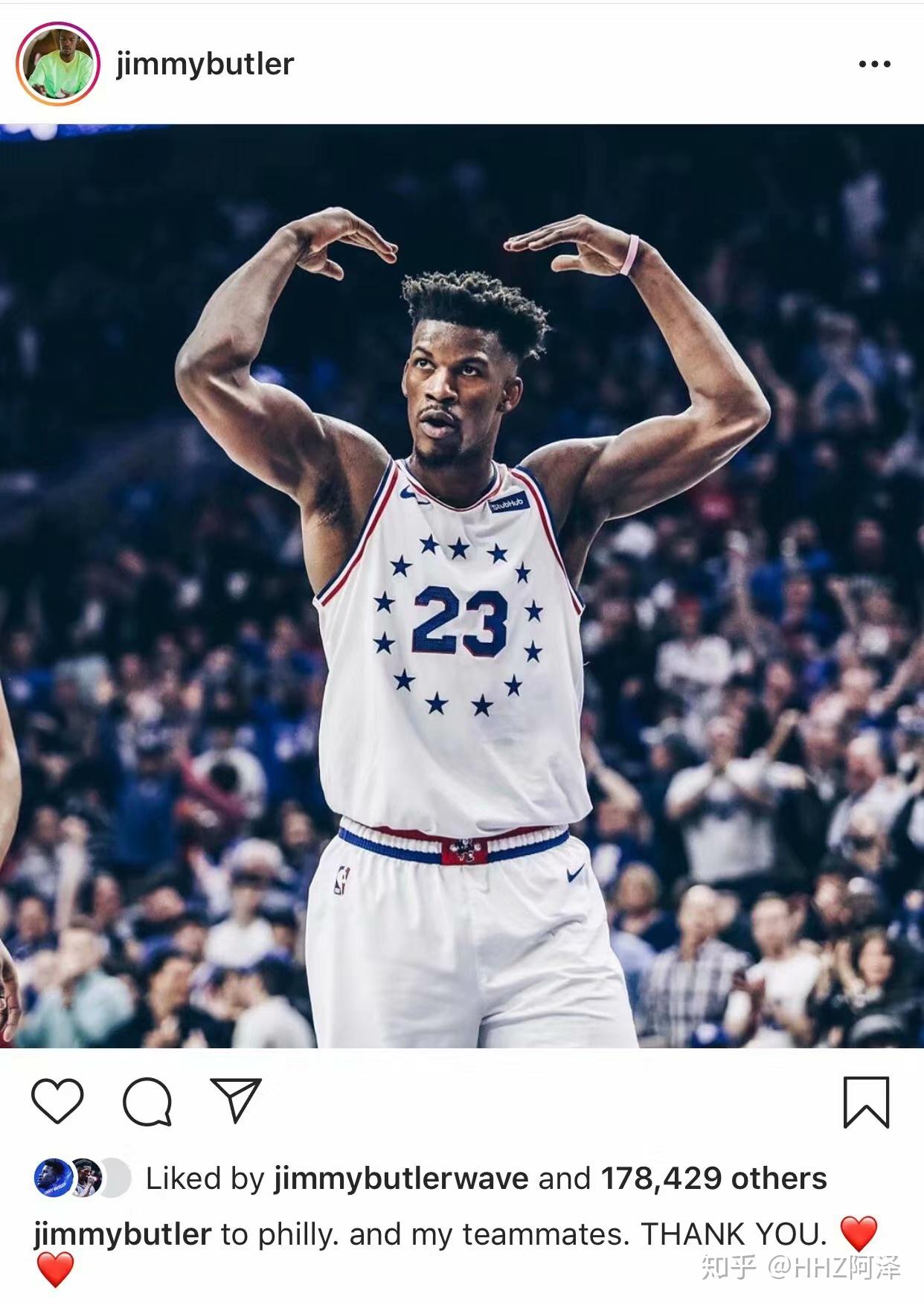Like this post with the heart icon
Viewport: 924px width, 1305px height.
point(57,1100)
